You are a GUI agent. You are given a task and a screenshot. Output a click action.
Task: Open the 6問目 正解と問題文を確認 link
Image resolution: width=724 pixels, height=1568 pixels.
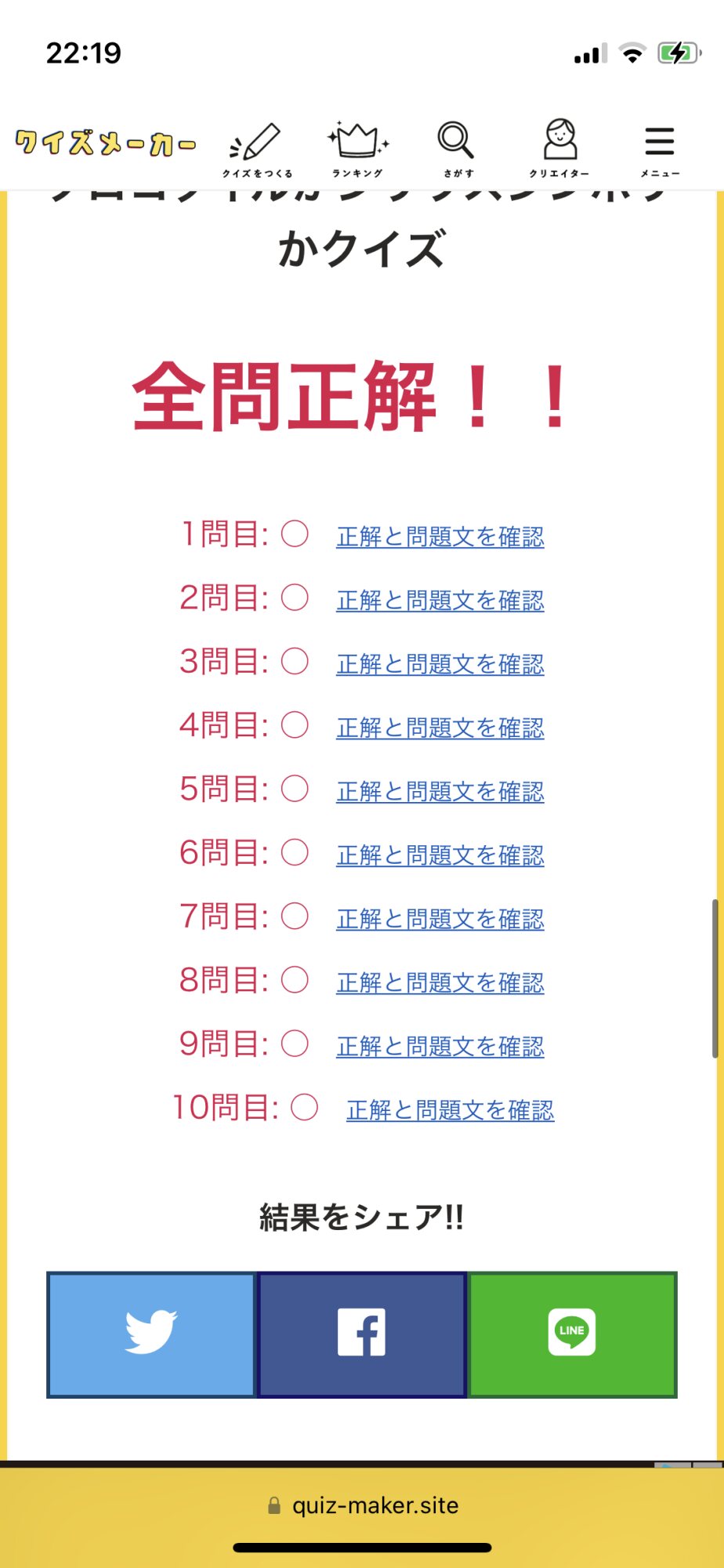pos(440,855)
